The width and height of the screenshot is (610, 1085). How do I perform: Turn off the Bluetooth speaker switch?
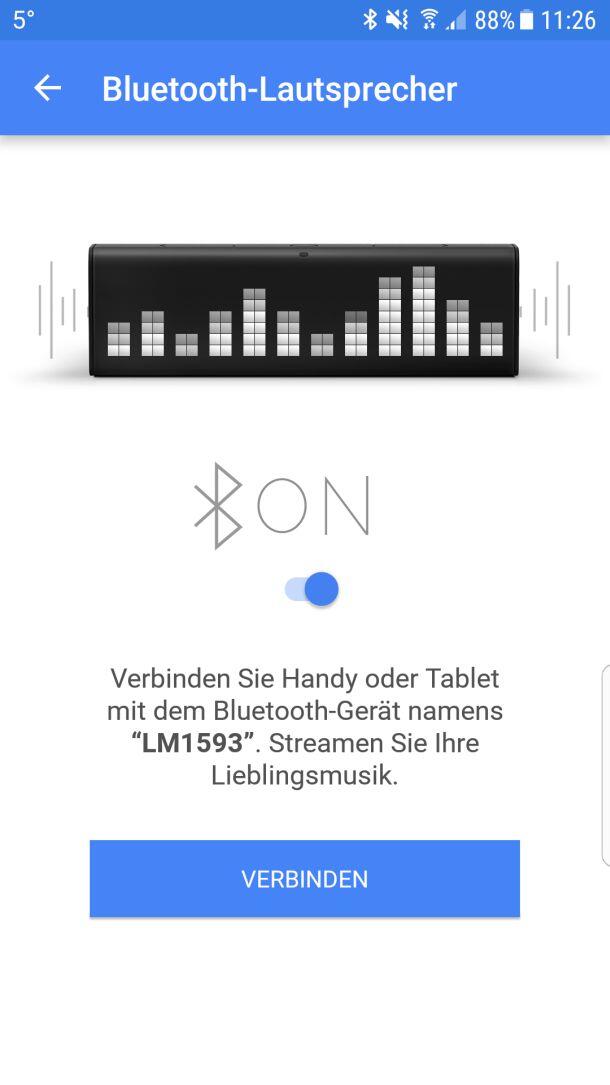[x=312, y=589]
